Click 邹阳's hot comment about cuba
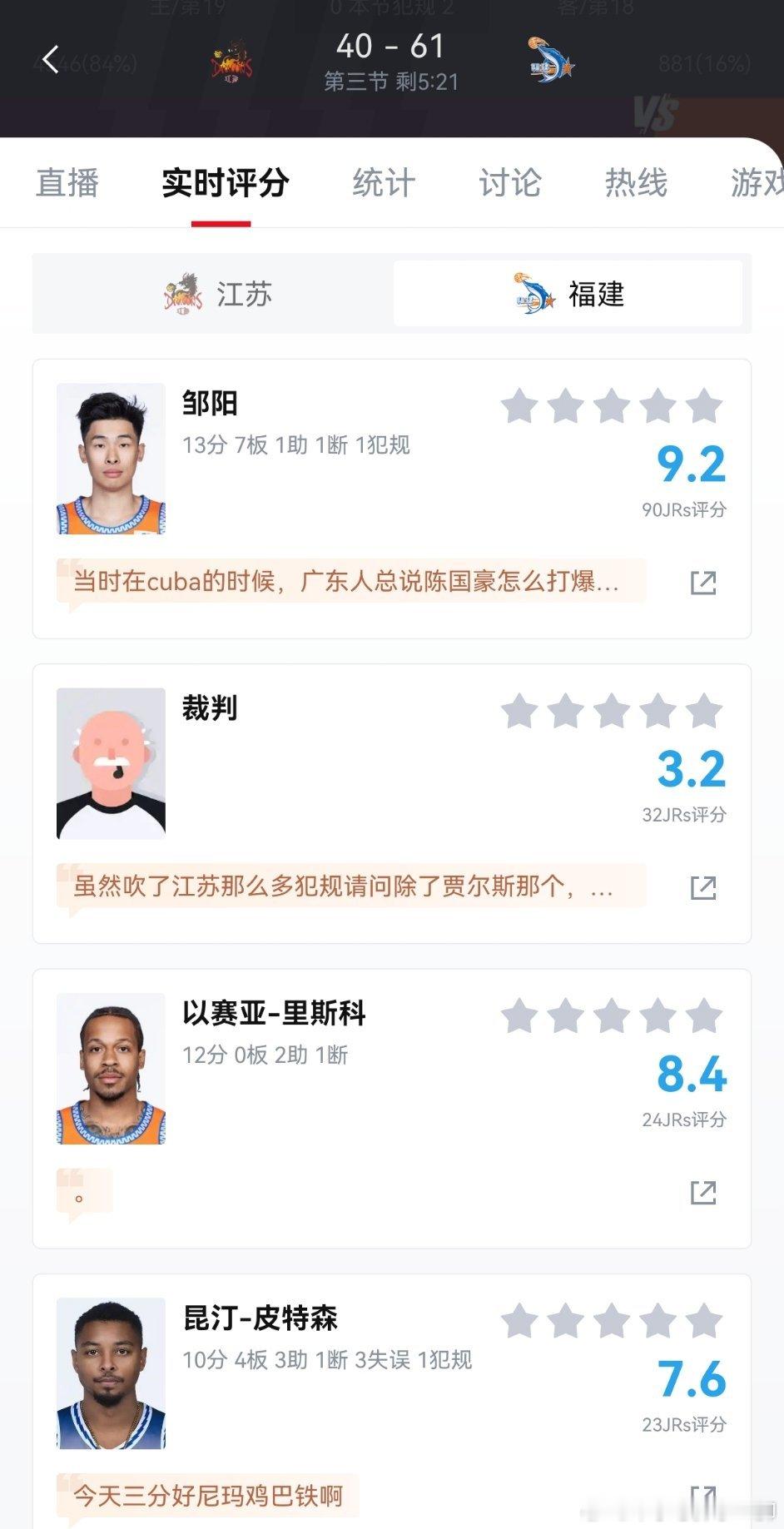 [350, 582]
